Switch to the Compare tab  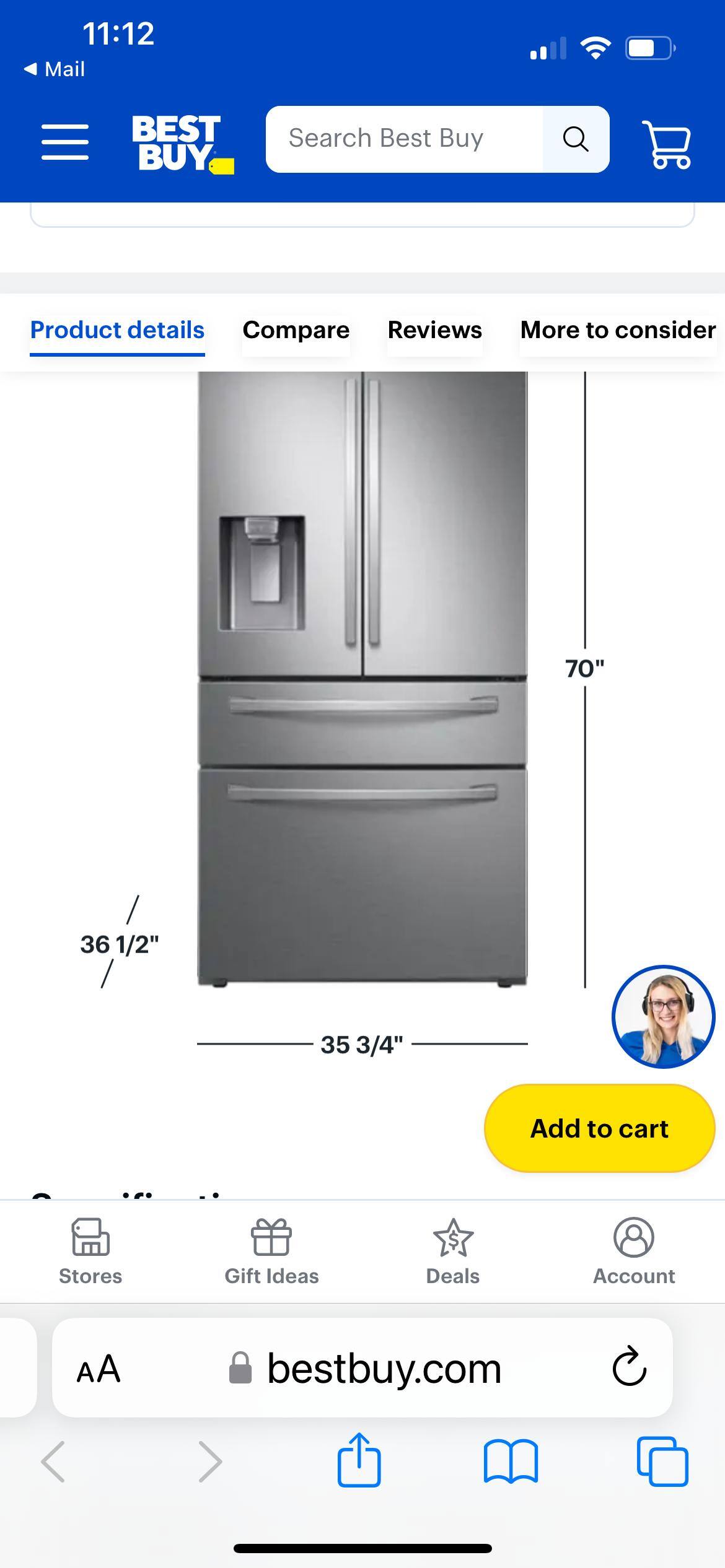pos(296,331)
